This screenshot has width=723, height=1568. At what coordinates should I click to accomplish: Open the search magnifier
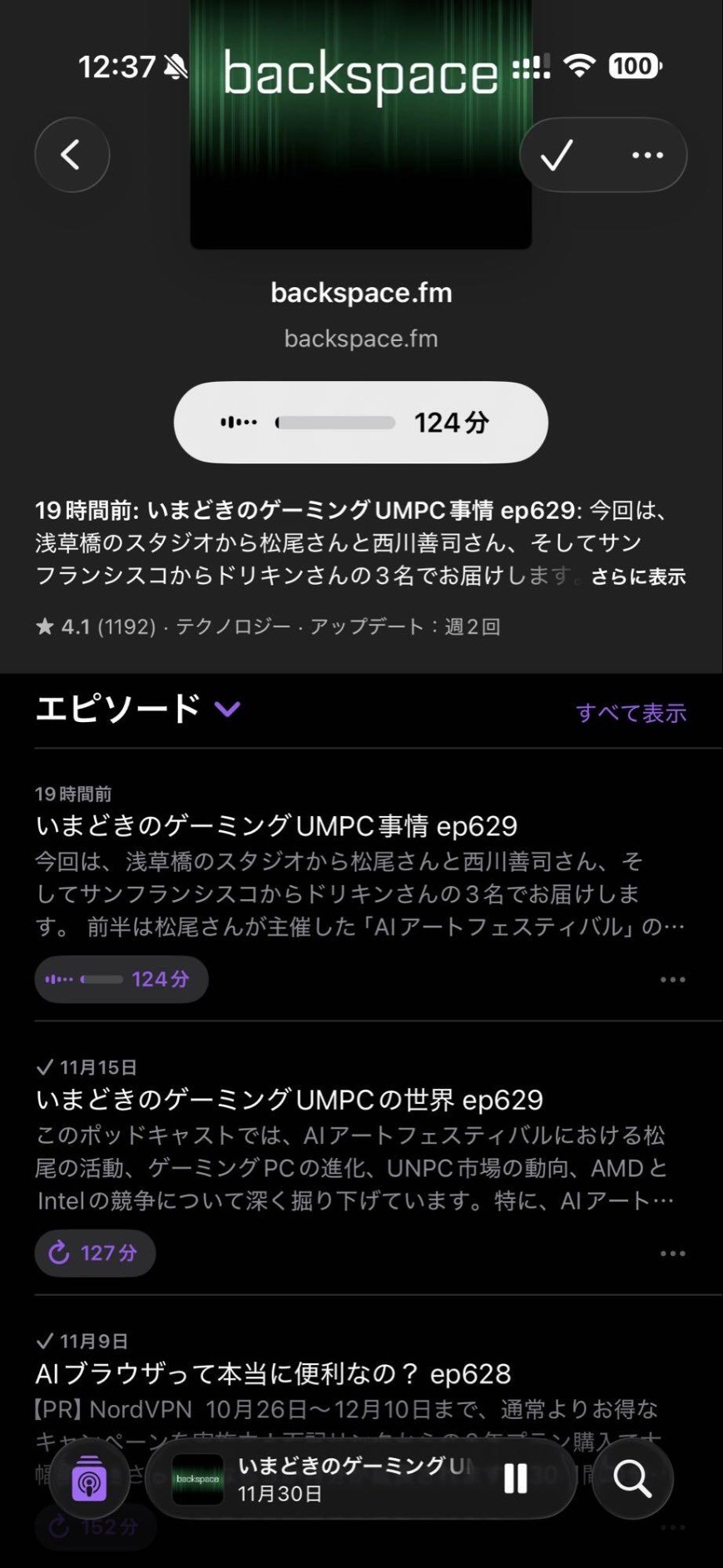632,1479
